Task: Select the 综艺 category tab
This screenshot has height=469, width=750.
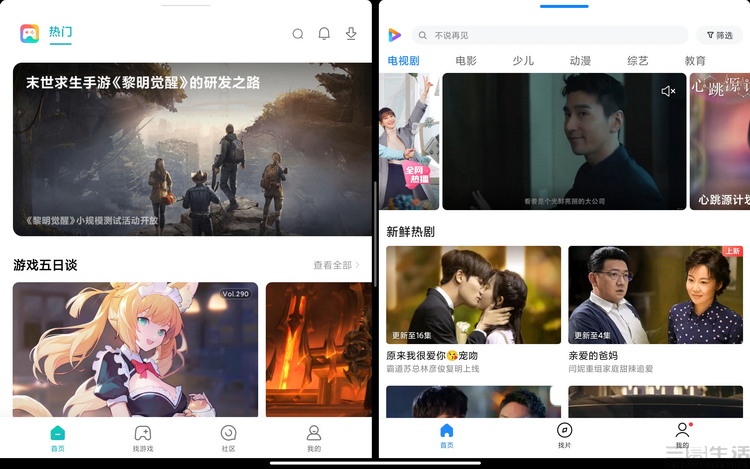Action: [638, 61]
